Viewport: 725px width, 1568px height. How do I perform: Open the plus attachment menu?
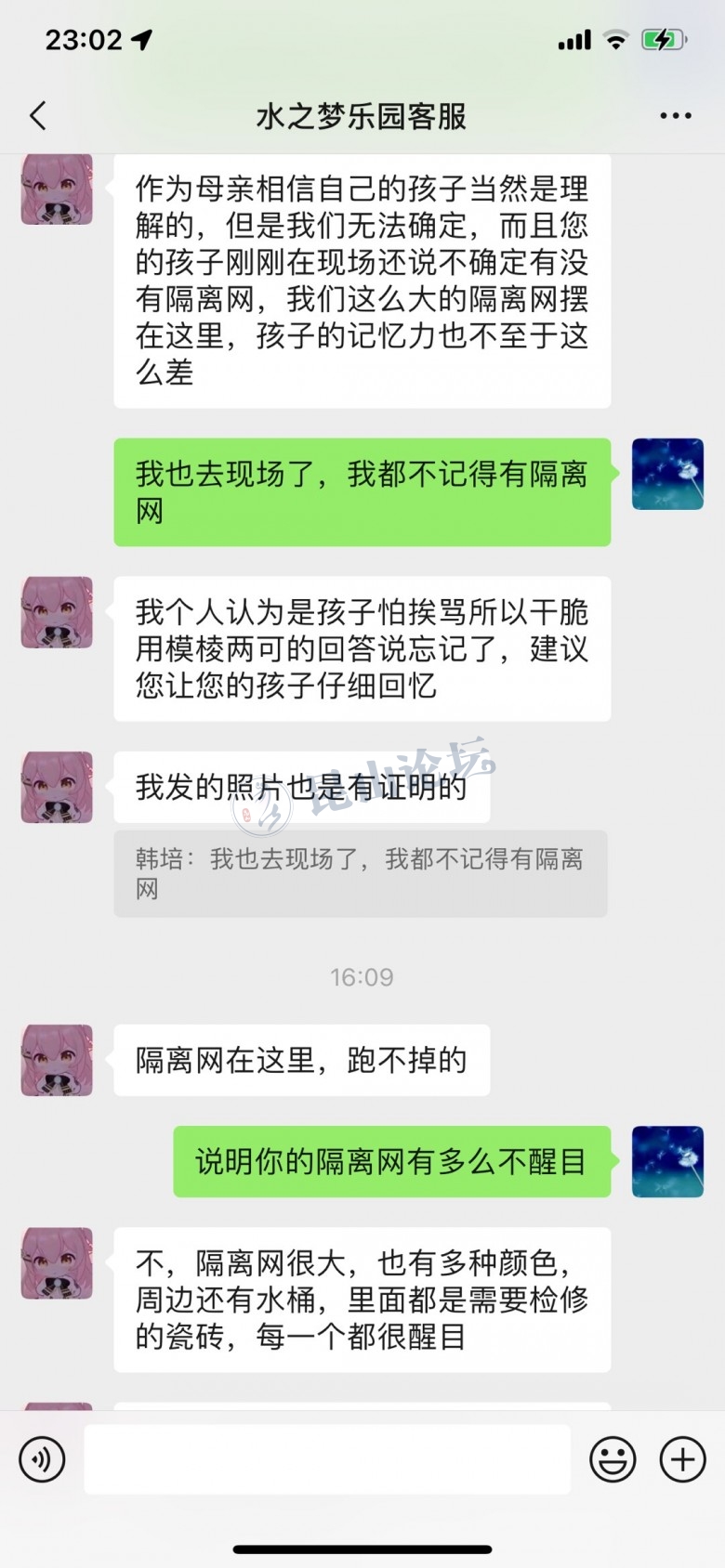682,1458
